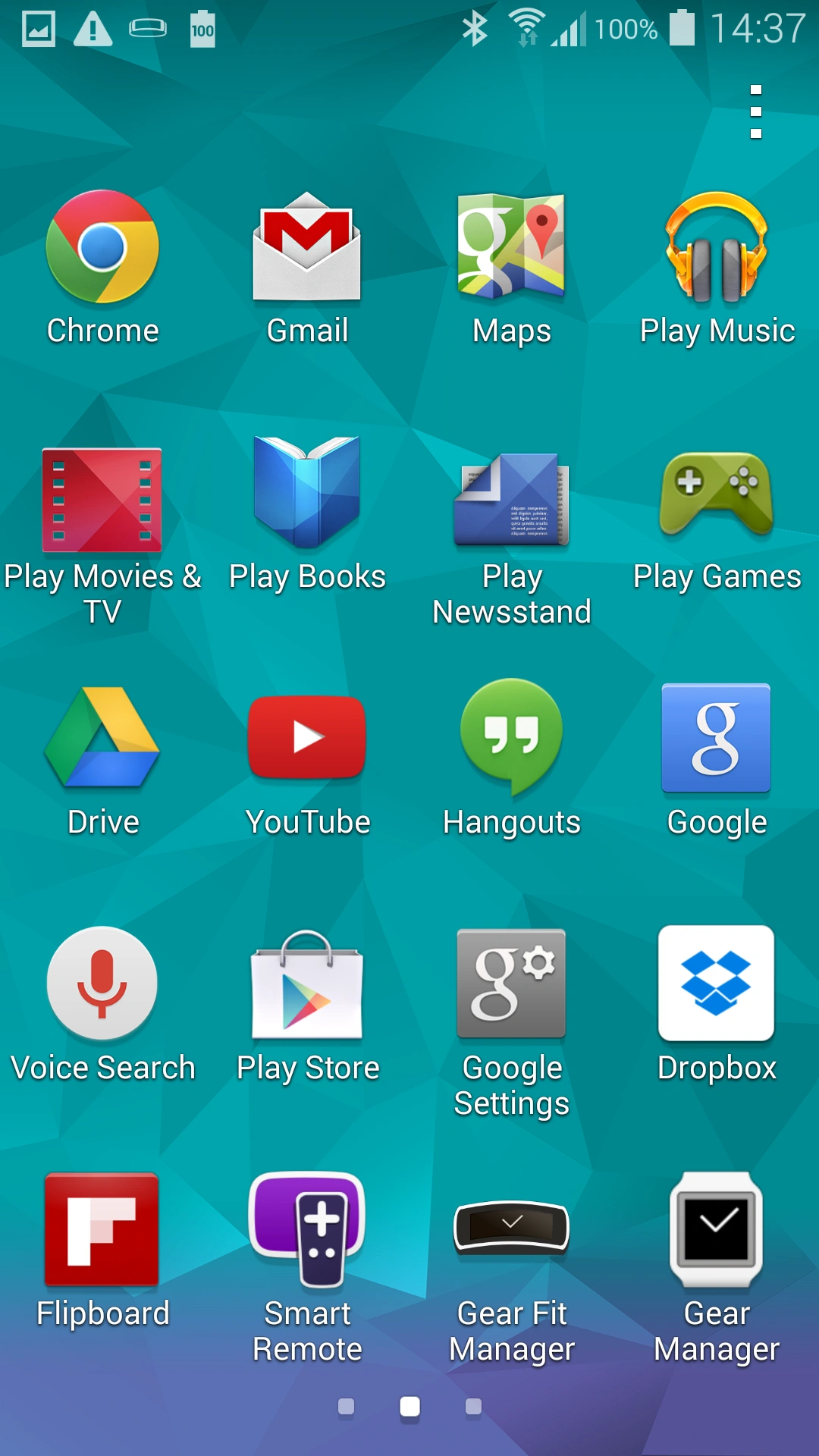
Task: Open the Play Store
Action: pos(307,986)
